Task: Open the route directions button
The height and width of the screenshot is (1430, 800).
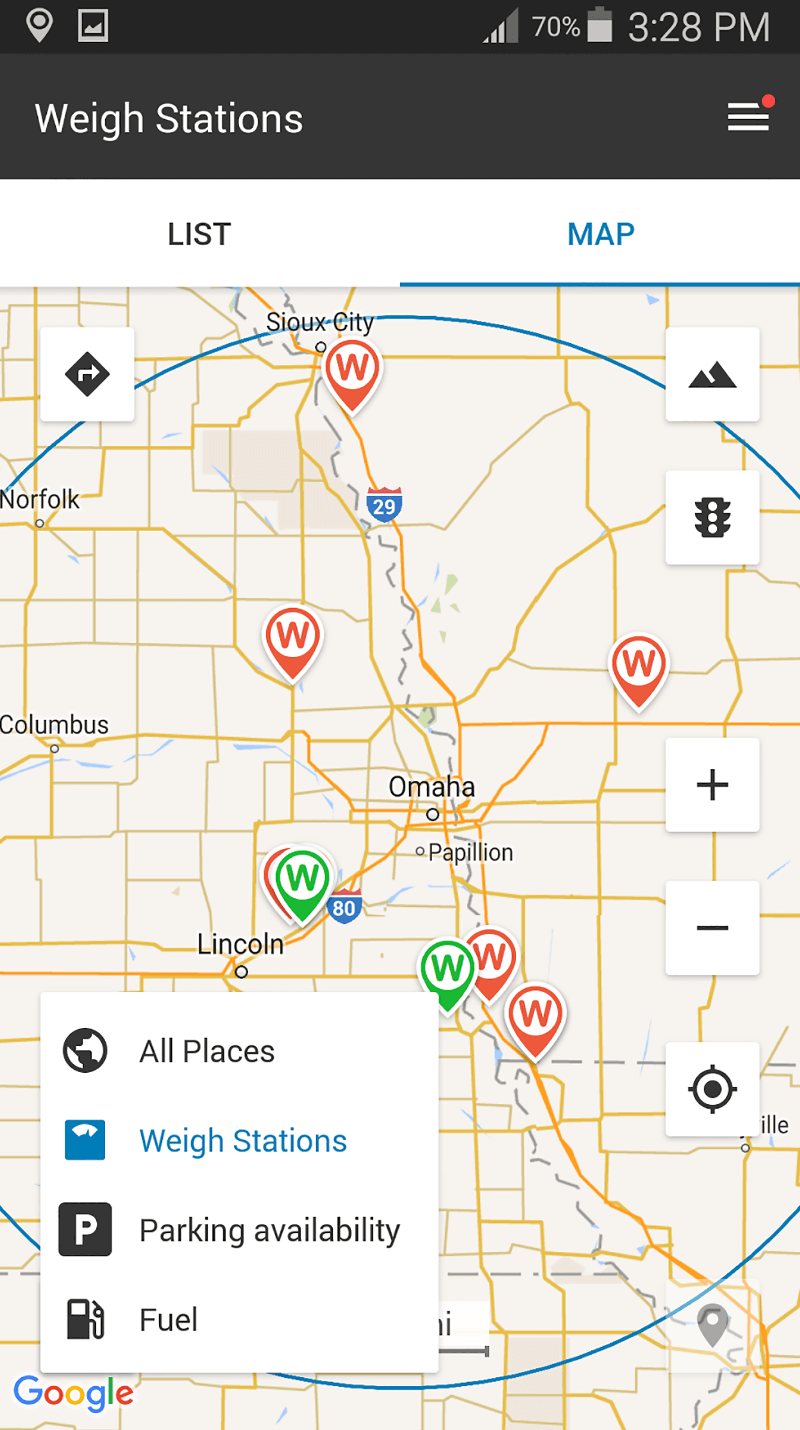Action: click(87, 374)
